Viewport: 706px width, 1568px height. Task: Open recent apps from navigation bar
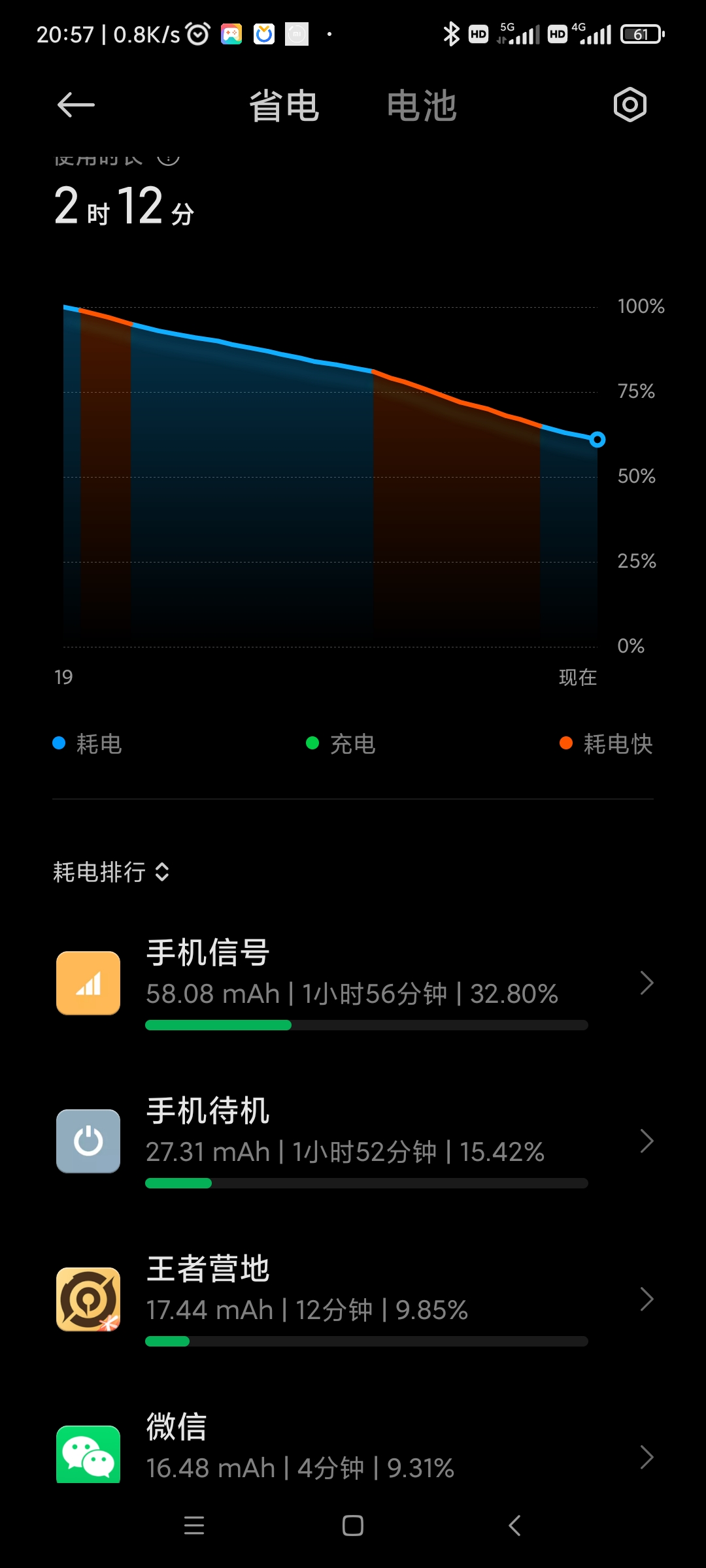tap(194, 1526)
